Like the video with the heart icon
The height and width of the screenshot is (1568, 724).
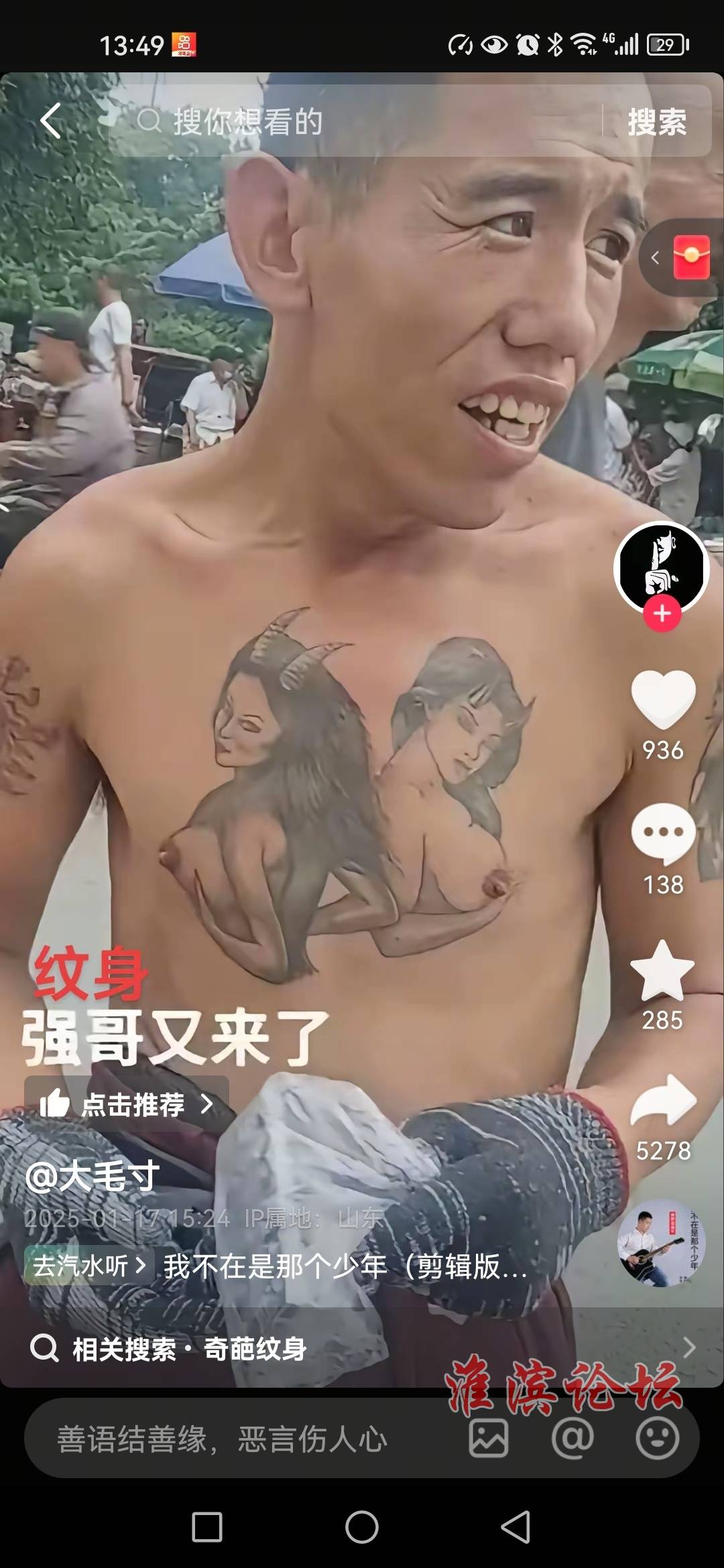pos(662,699)
